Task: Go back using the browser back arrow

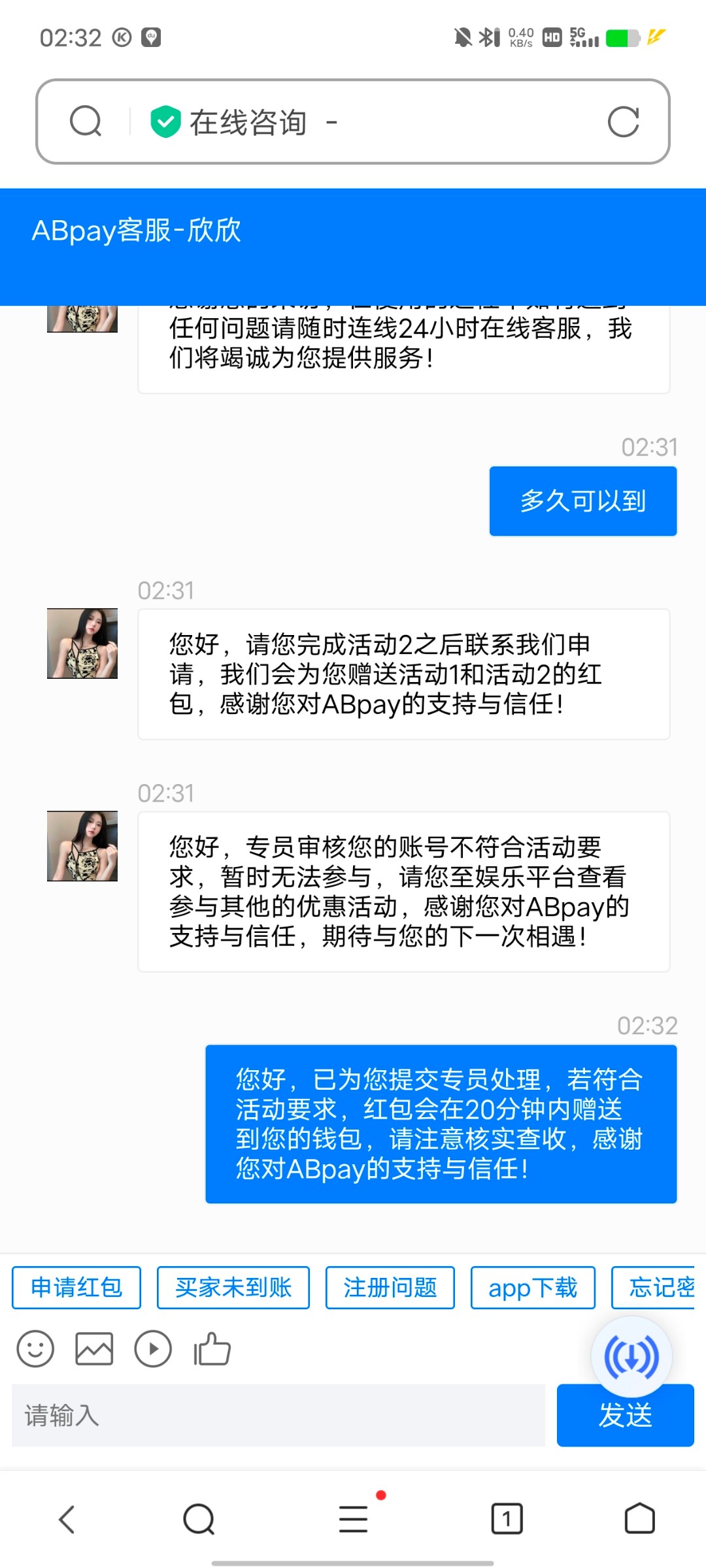Action: pos(67,1519)
